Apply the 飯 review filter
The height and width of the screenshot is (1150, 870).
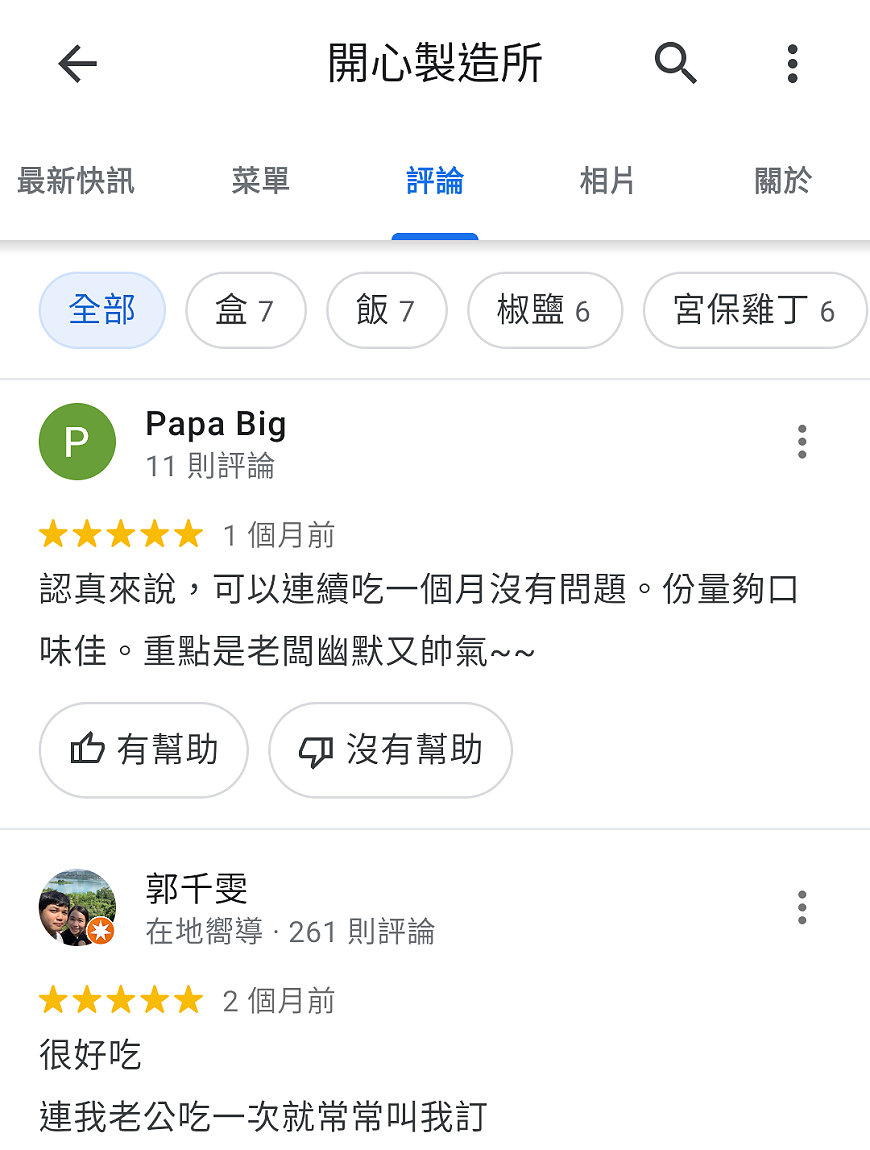387,311
